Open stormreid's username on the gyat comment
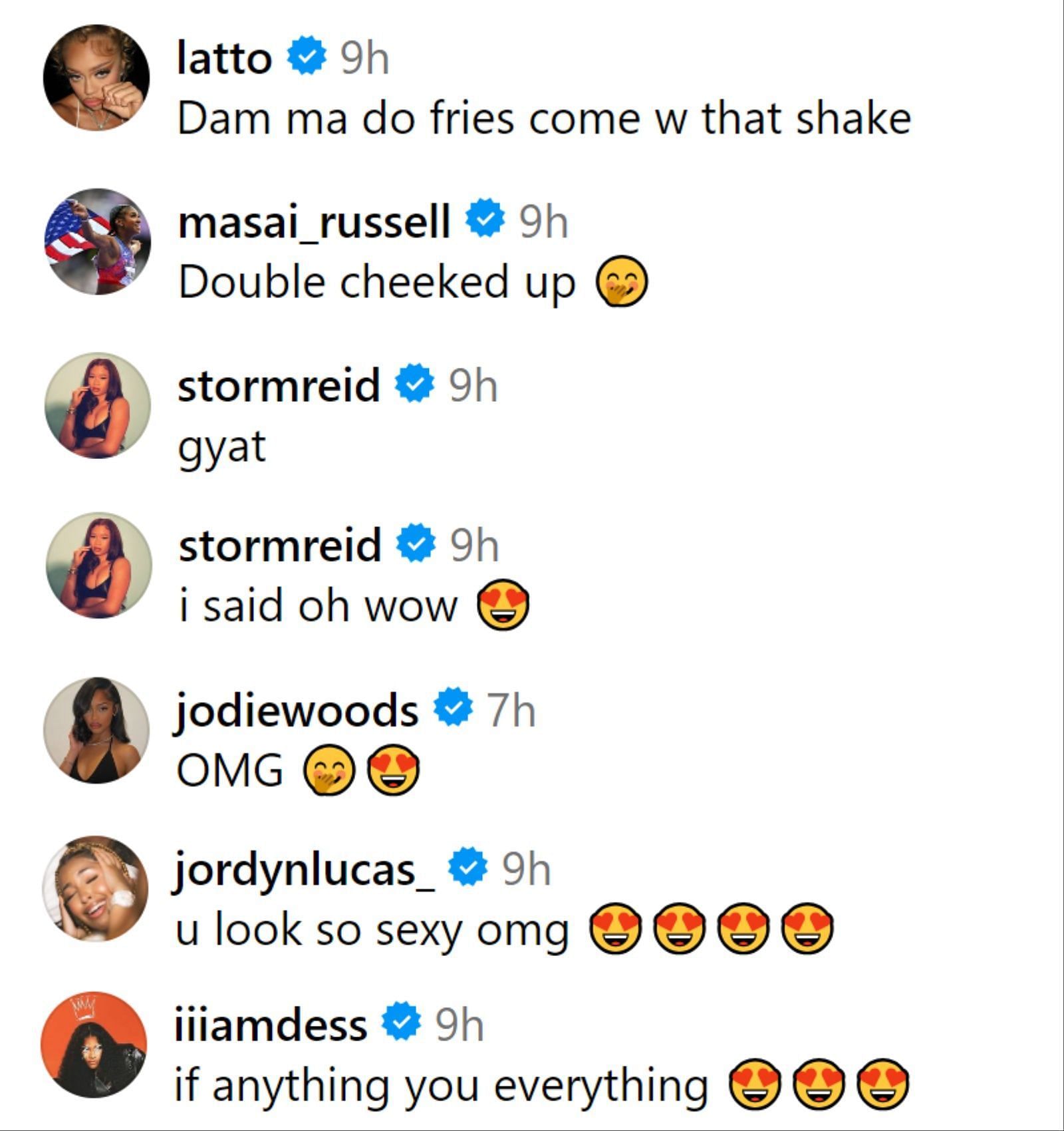The height and width of the screenshot is (1131, 1064). click(x=279, y=385)
